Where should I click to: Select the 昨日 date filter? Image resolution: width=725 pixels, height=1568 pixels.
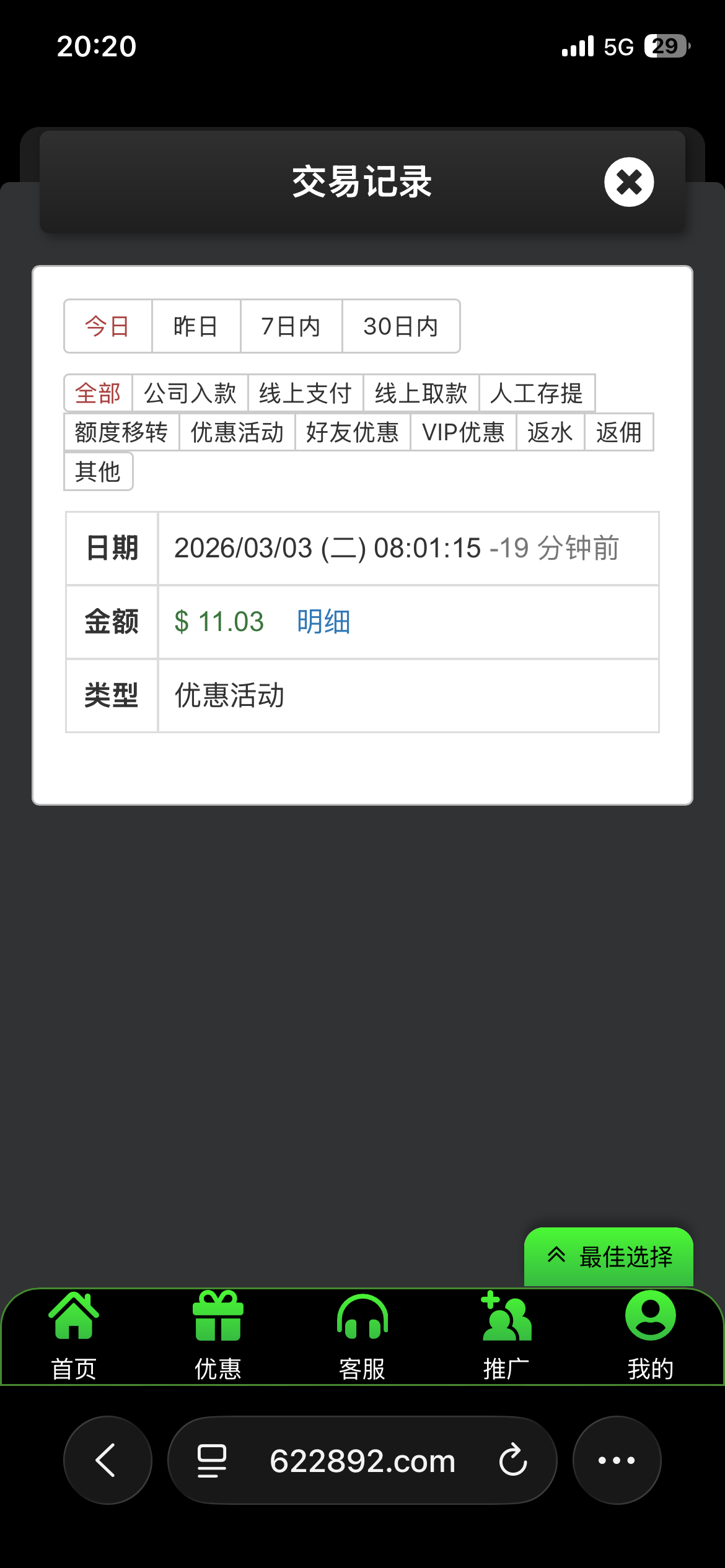click(x=196, y=326)
